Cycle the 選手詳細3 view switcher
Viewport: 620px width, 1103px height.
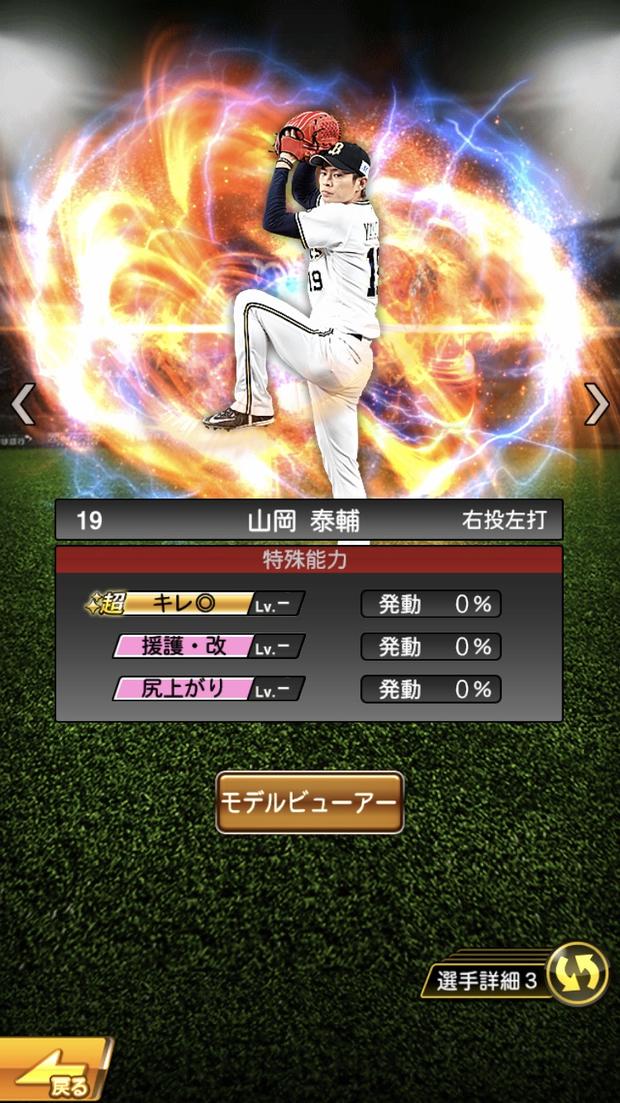point(578,974)
